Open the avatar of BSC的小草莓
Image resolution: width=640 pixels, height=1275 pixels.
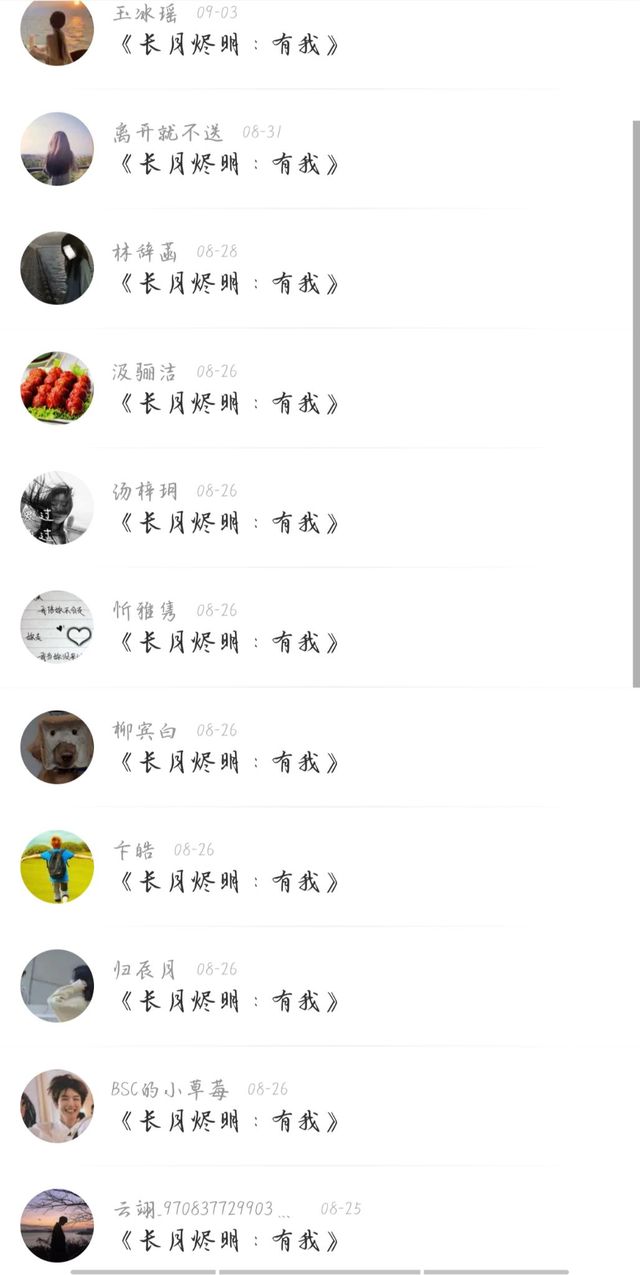pos(57,1105)
